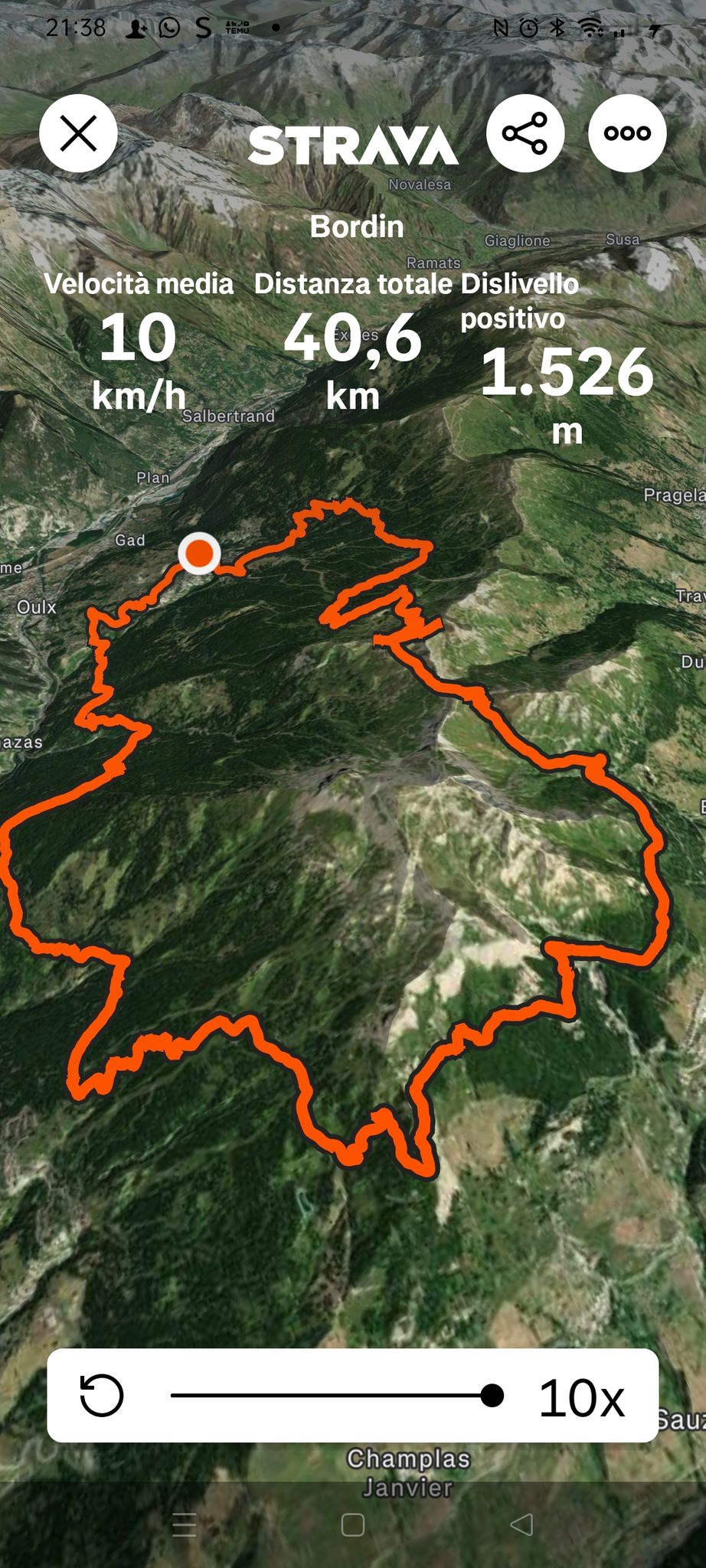Change the 10x playback speed
Viewport: 706px width, 1568px height.
(582, 1398)
